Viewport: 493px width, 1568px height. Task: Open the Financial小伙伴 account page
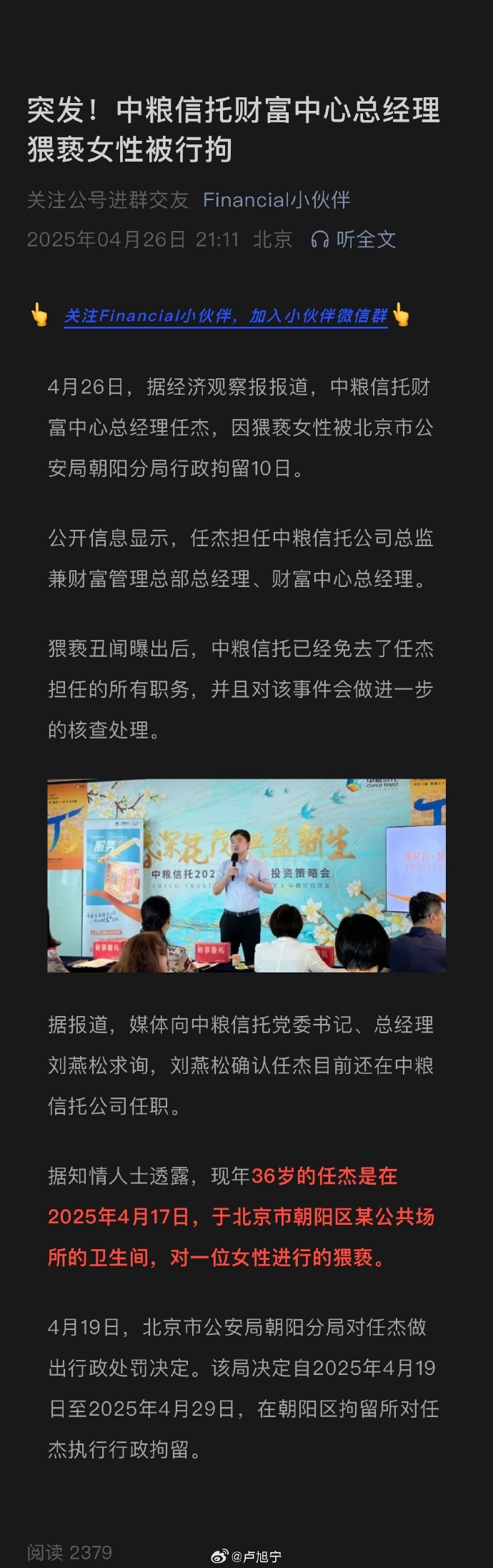277,200
